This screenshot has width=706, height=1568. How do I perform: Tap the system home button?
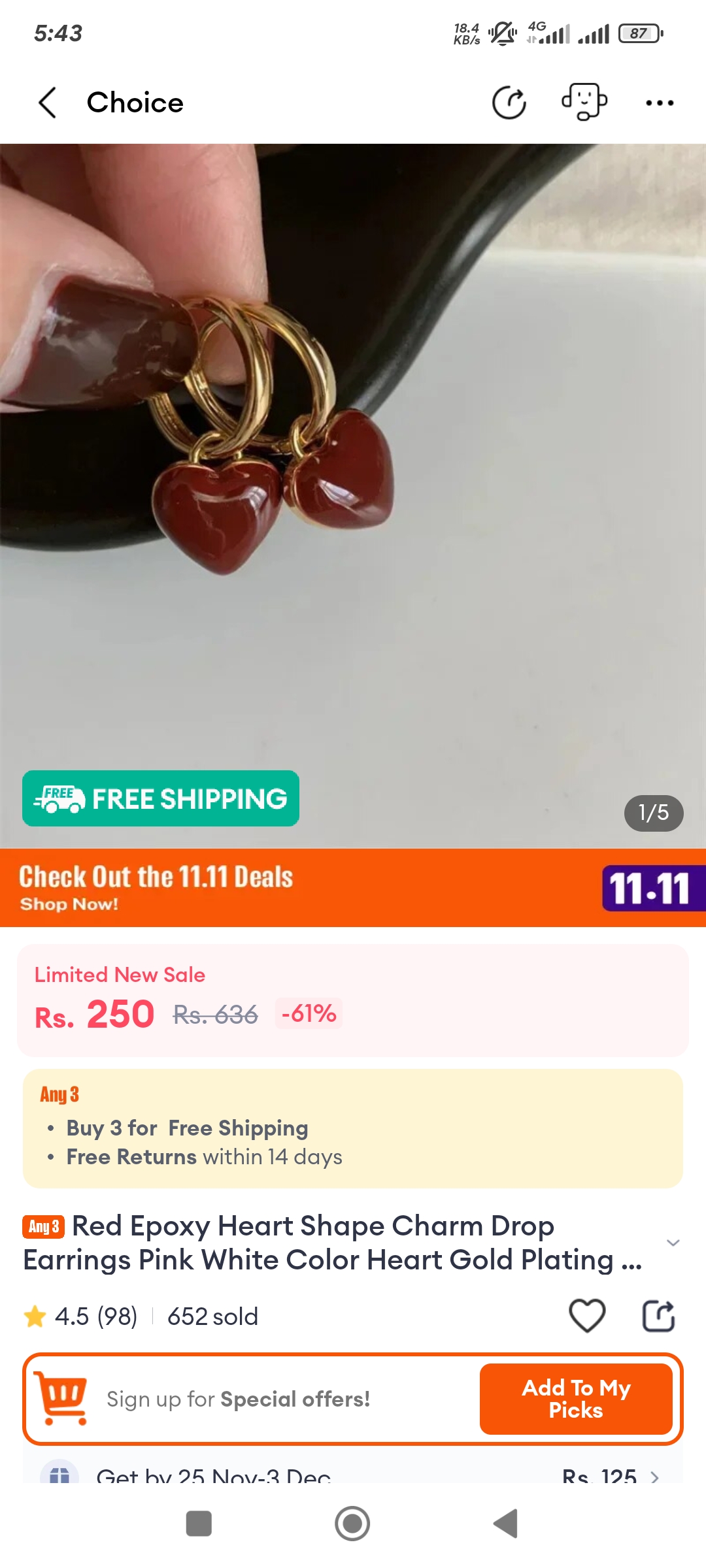(352, 1524)
